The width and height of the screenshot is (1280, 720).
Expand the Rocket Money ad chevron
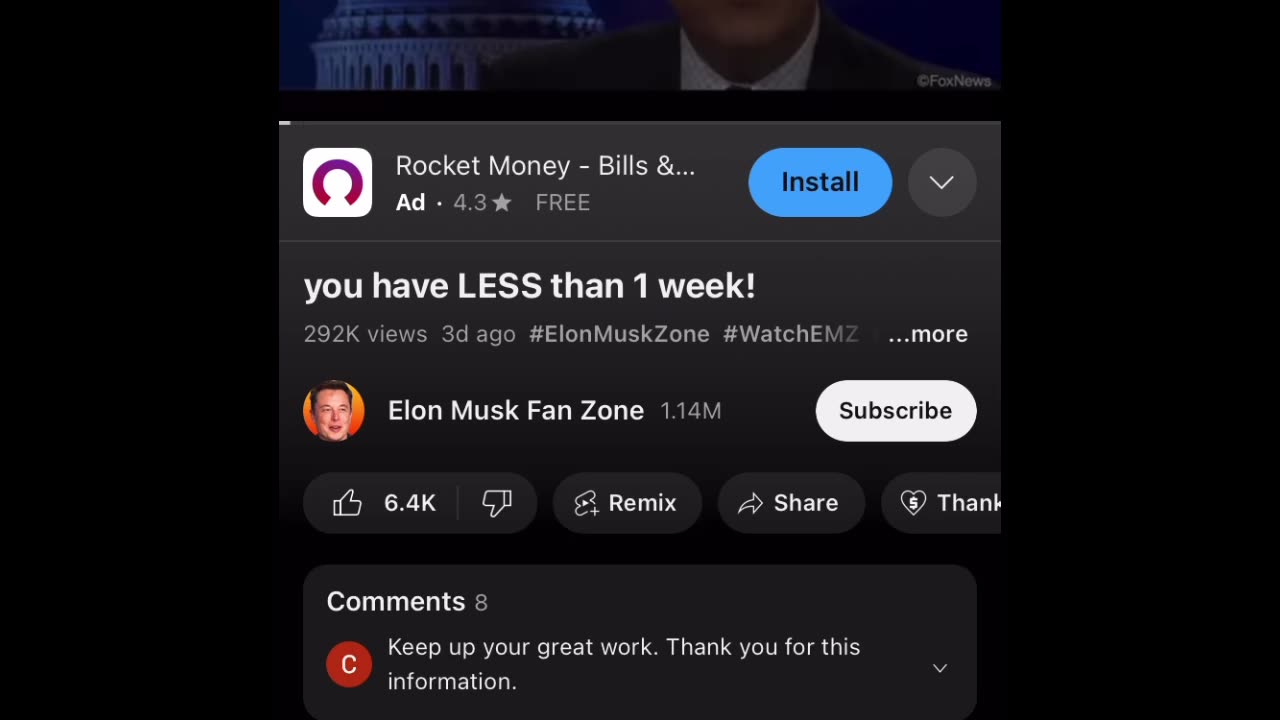coord(941,182)
